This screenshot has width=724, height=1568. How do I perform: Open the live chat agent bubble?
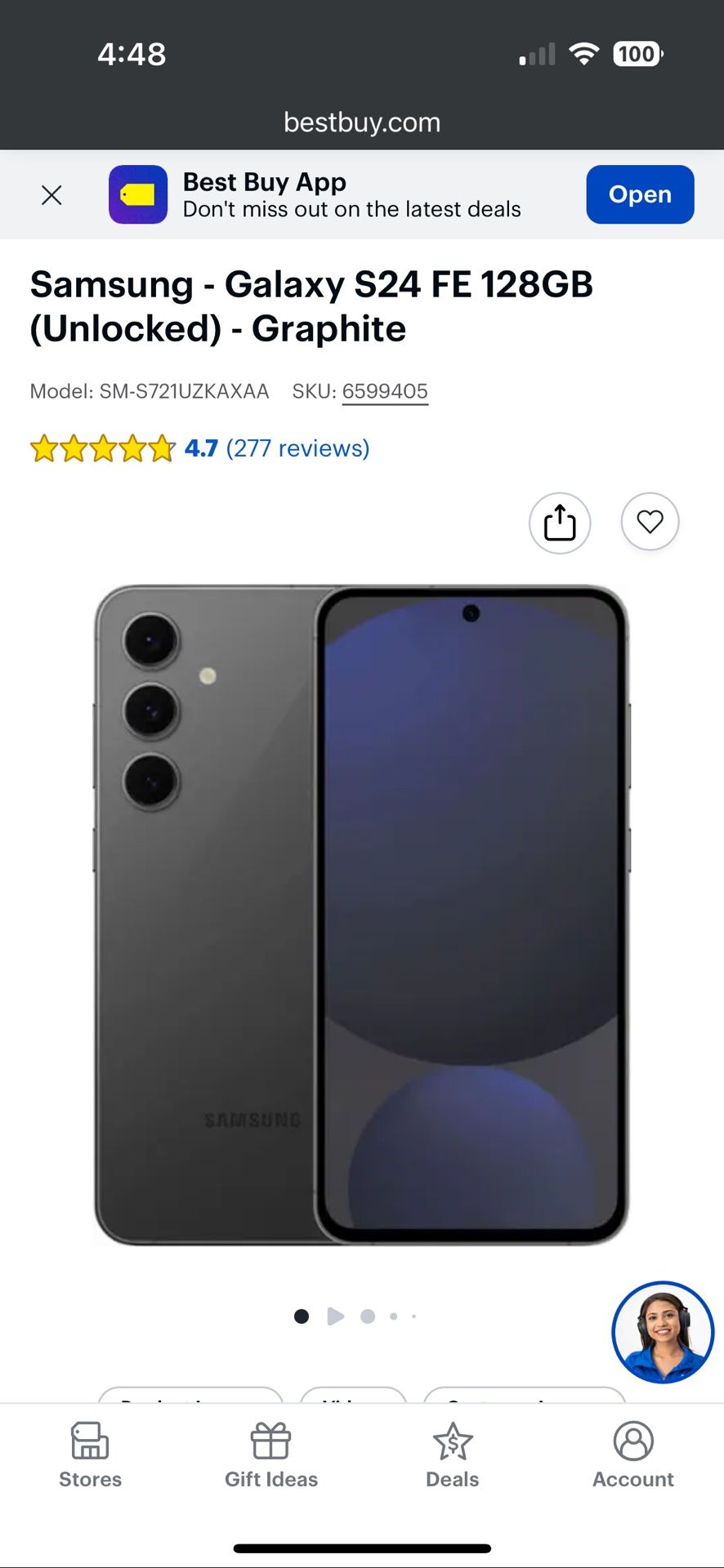(663, 1332)
